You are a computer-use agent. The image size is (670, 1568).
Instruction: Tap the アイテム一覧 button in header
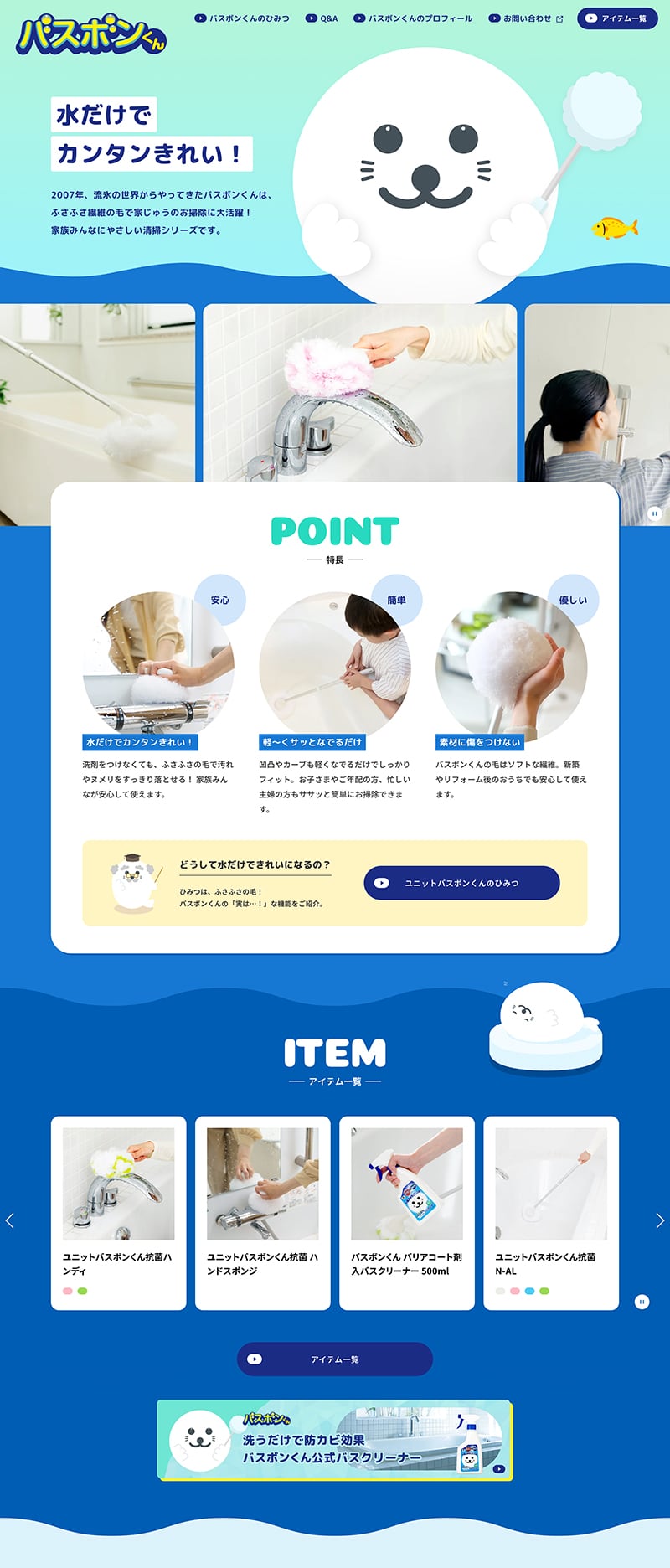[617, 18]
